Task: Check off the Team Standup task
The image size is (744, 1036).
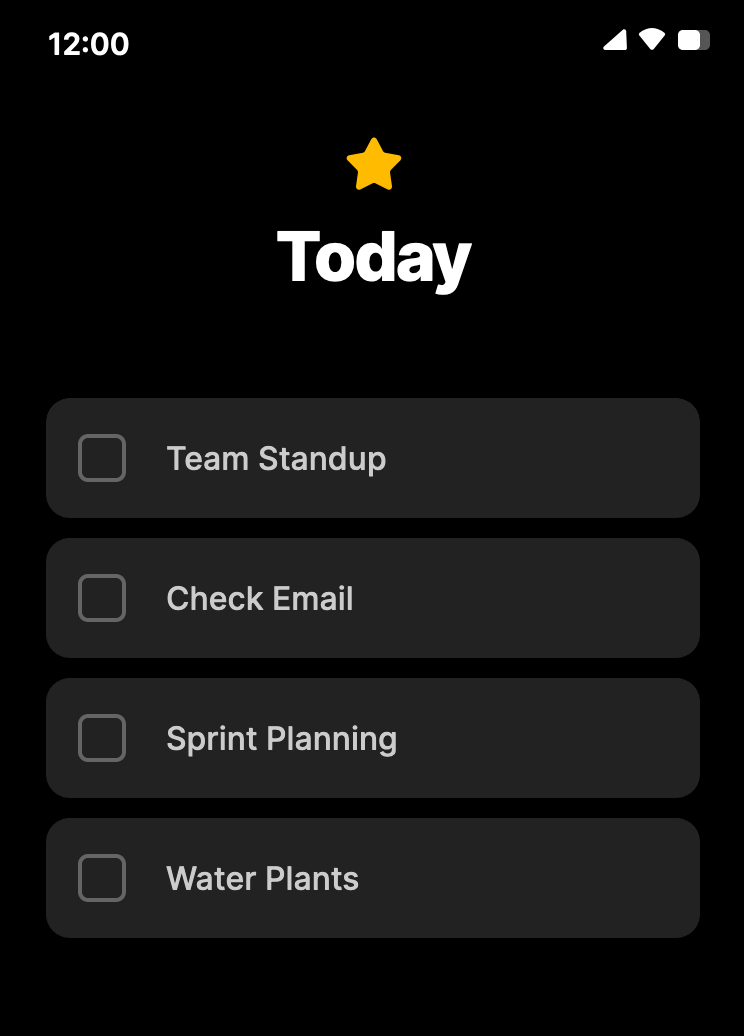Action: point(102,458)
